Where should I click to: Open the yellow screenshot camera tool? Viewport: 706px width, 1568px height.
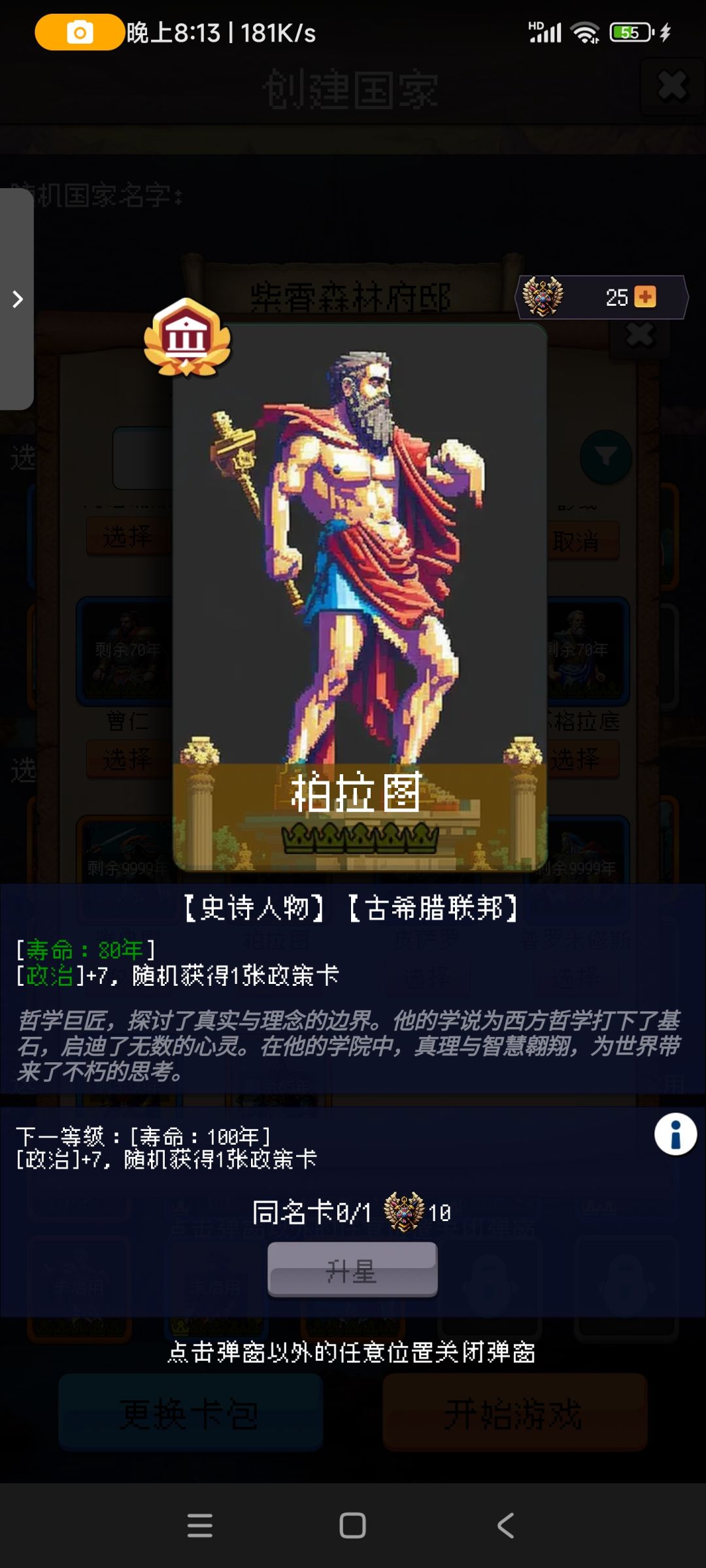78,31
